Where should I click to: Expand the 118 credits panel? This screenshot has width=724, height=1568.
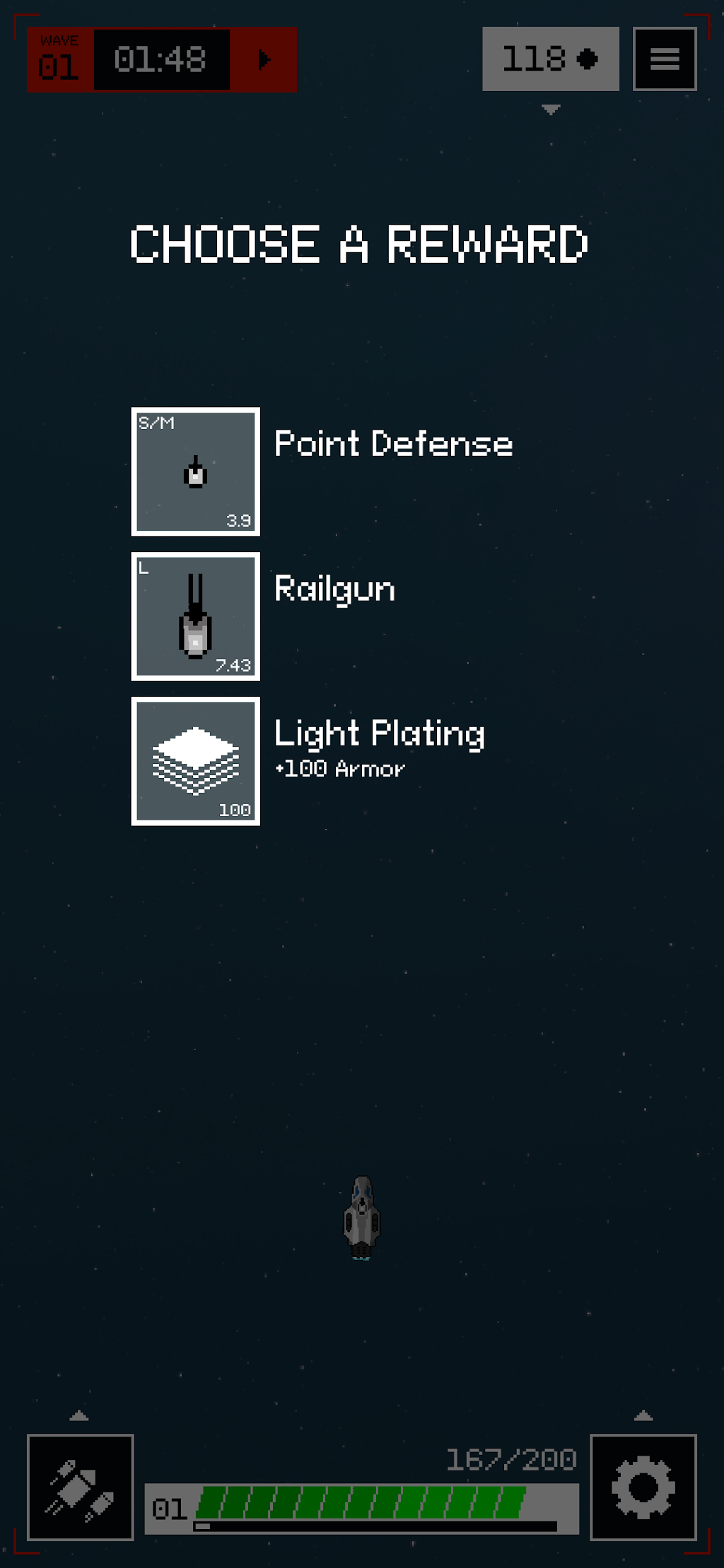(x=551, y=59)
